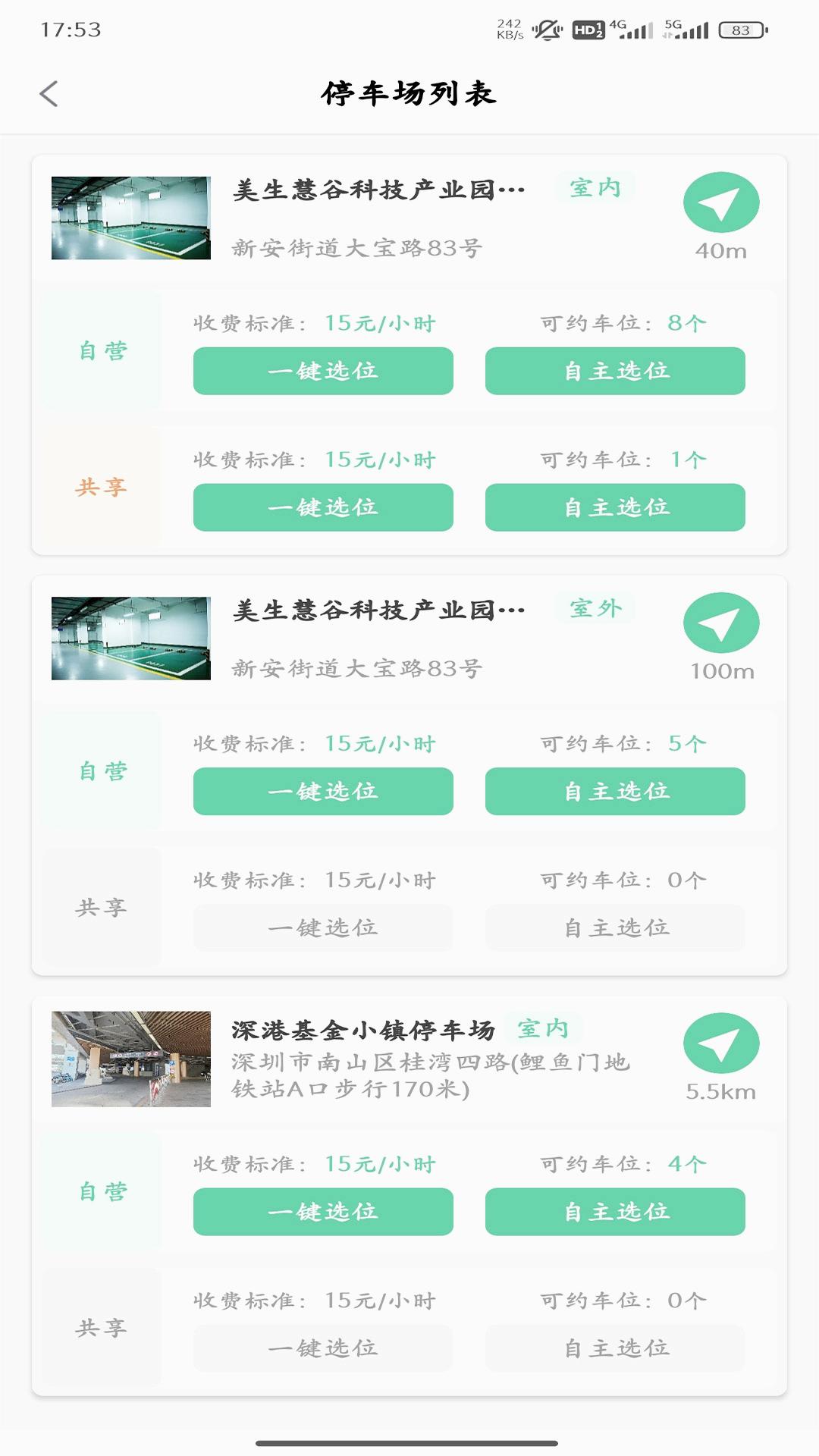The width and height of the screenshot is (819, 1456).
Task: Choose 自主选位 for 共享 in the 40m indoor lot
Action: coord(615,507)
